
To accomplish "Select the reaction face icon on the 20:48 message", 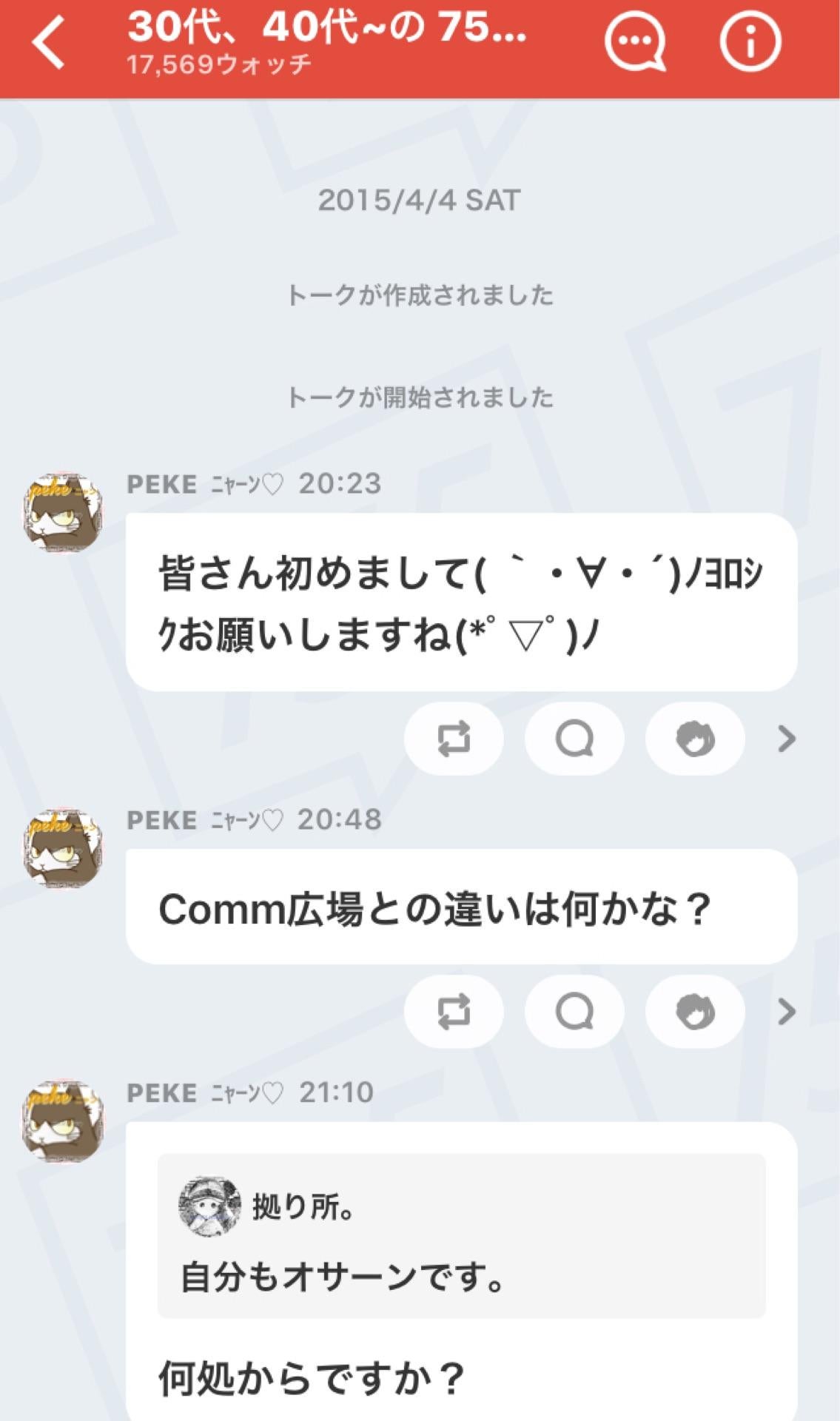I will [x=693, y=1012].
